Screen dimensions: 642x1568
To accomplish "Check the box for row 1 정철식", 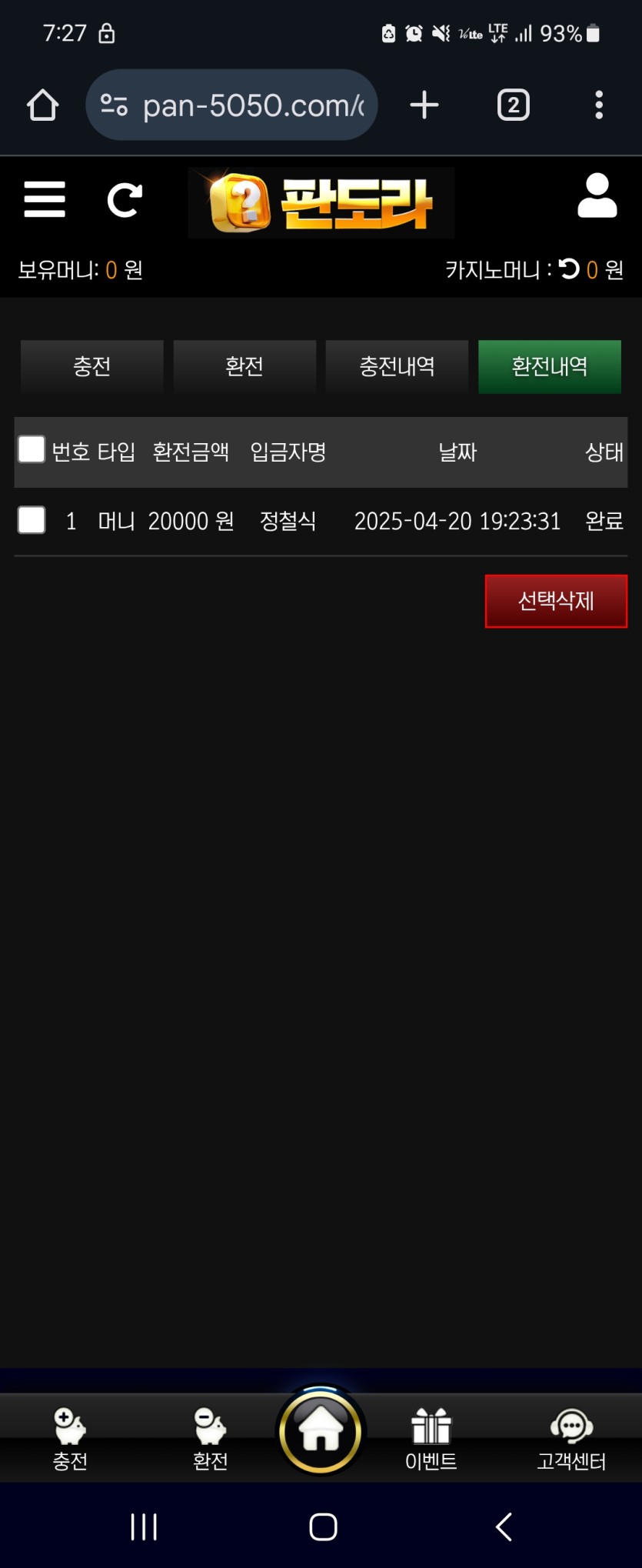I will (x=32, y=520).
